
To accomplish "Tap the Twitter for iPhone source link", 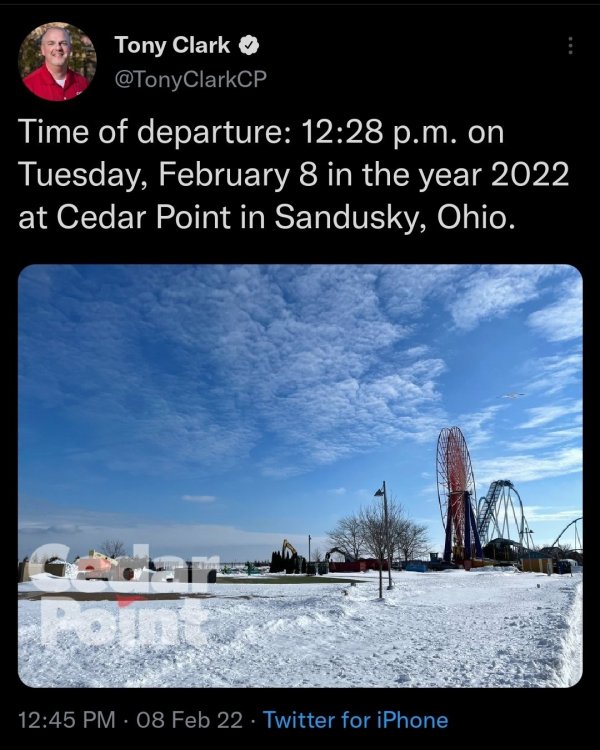I will [355, 719].
